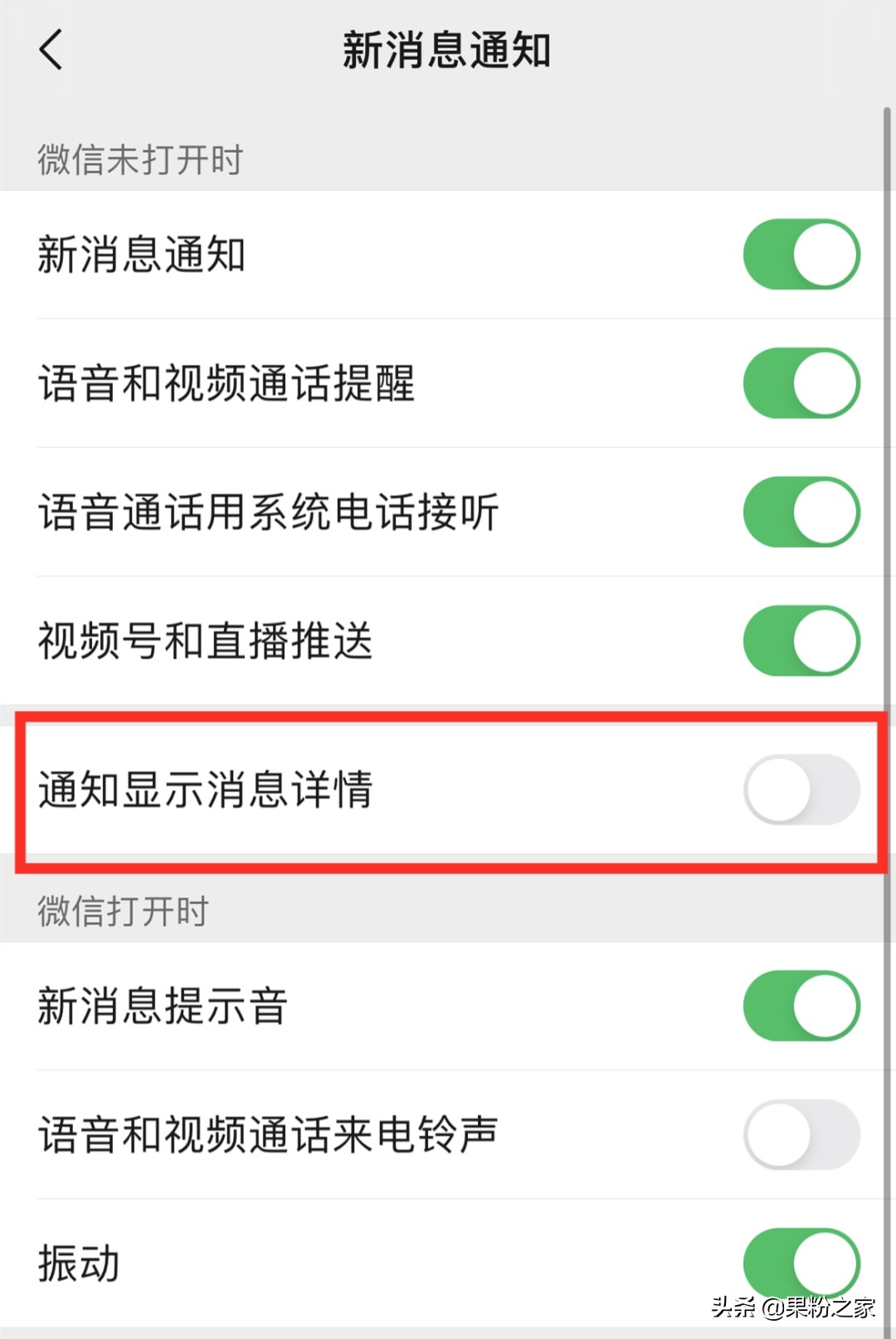Viewport: 896px width, 1339px height.
Task: Tap the back arrow to exit notification settings
Action: click(51, 50)
